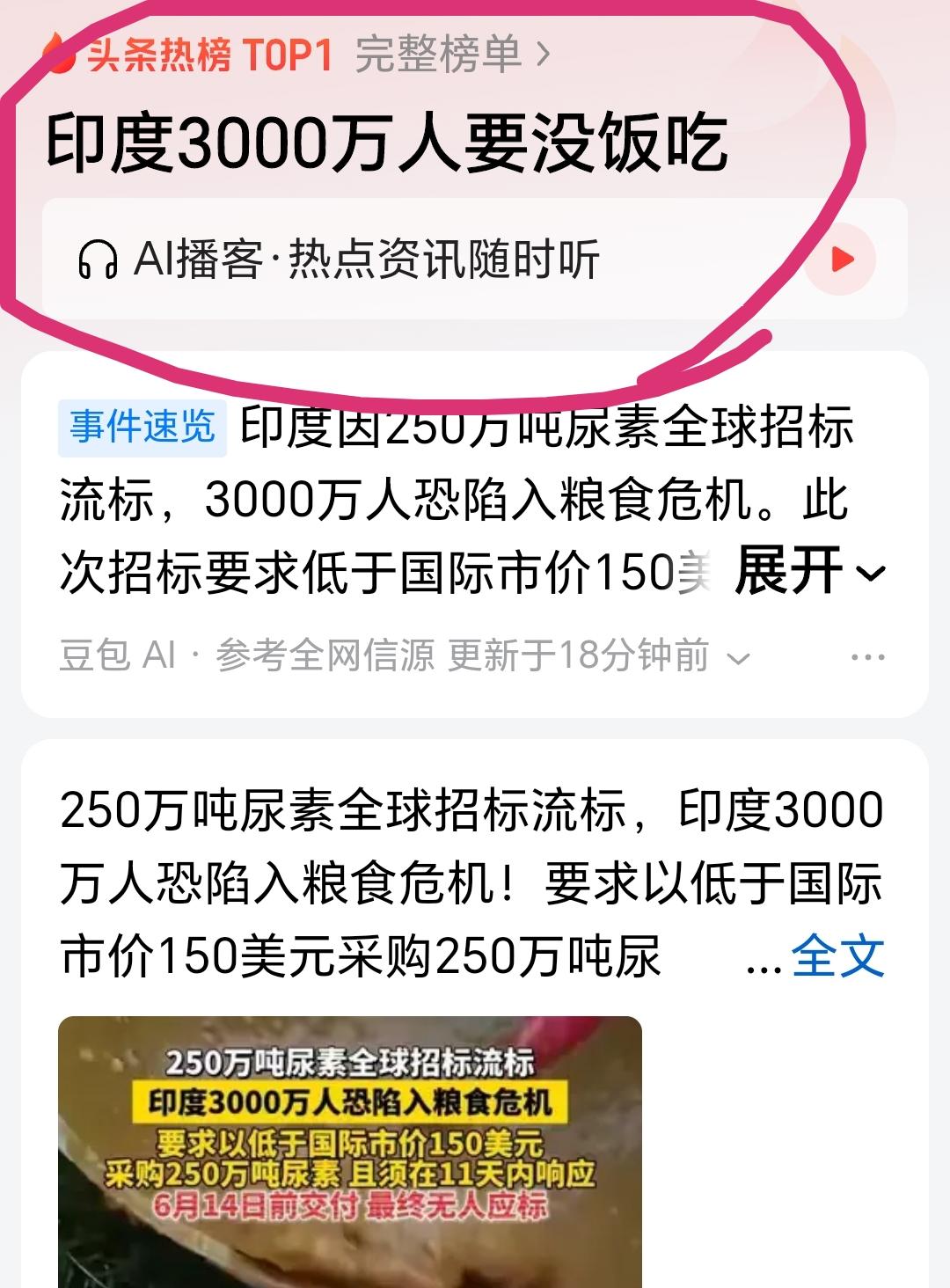
Task: Play the urea news video thumbnail
Action: [352, 1144]
